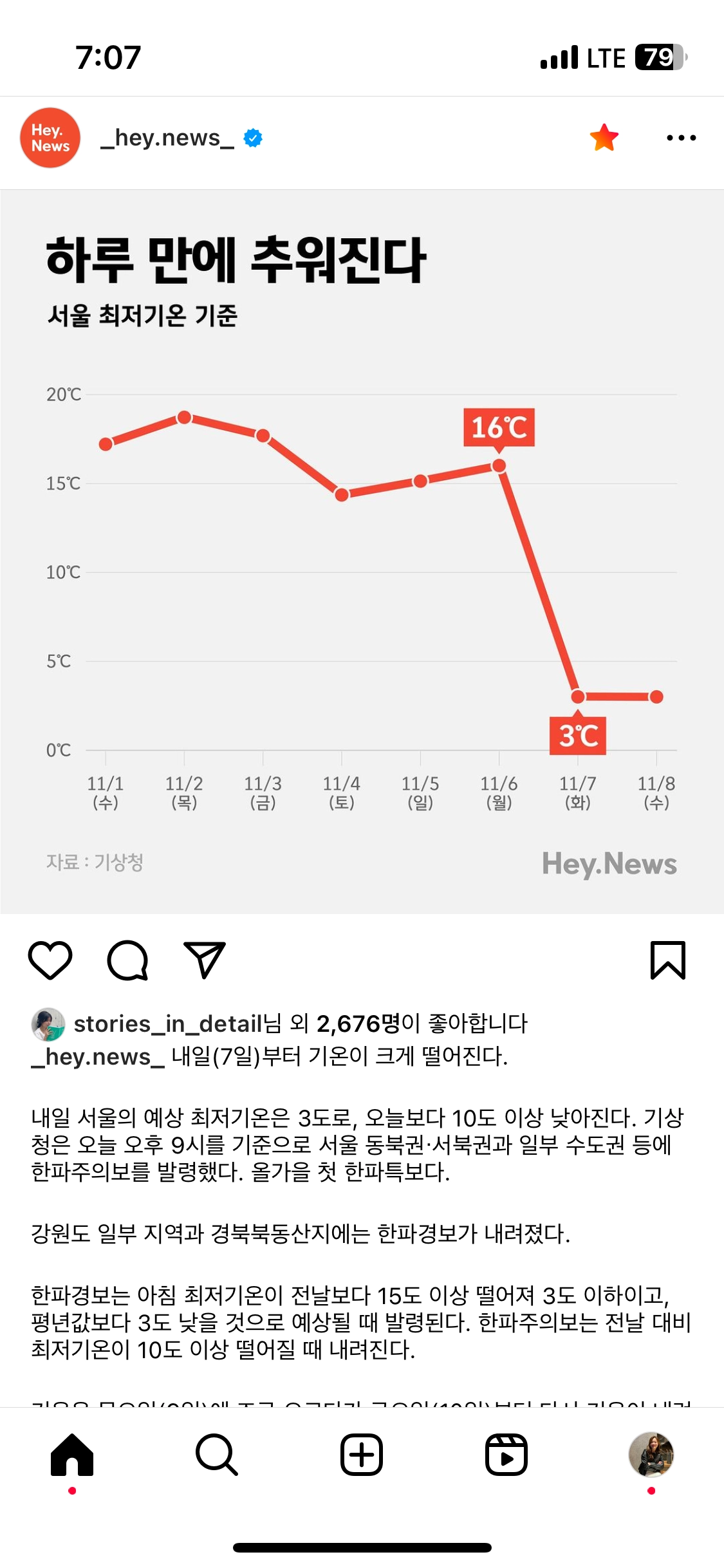The height and width of the screenshot is (1568, 724).
Task: Open _hey.news_ profile picture
Action: [50, 138]
